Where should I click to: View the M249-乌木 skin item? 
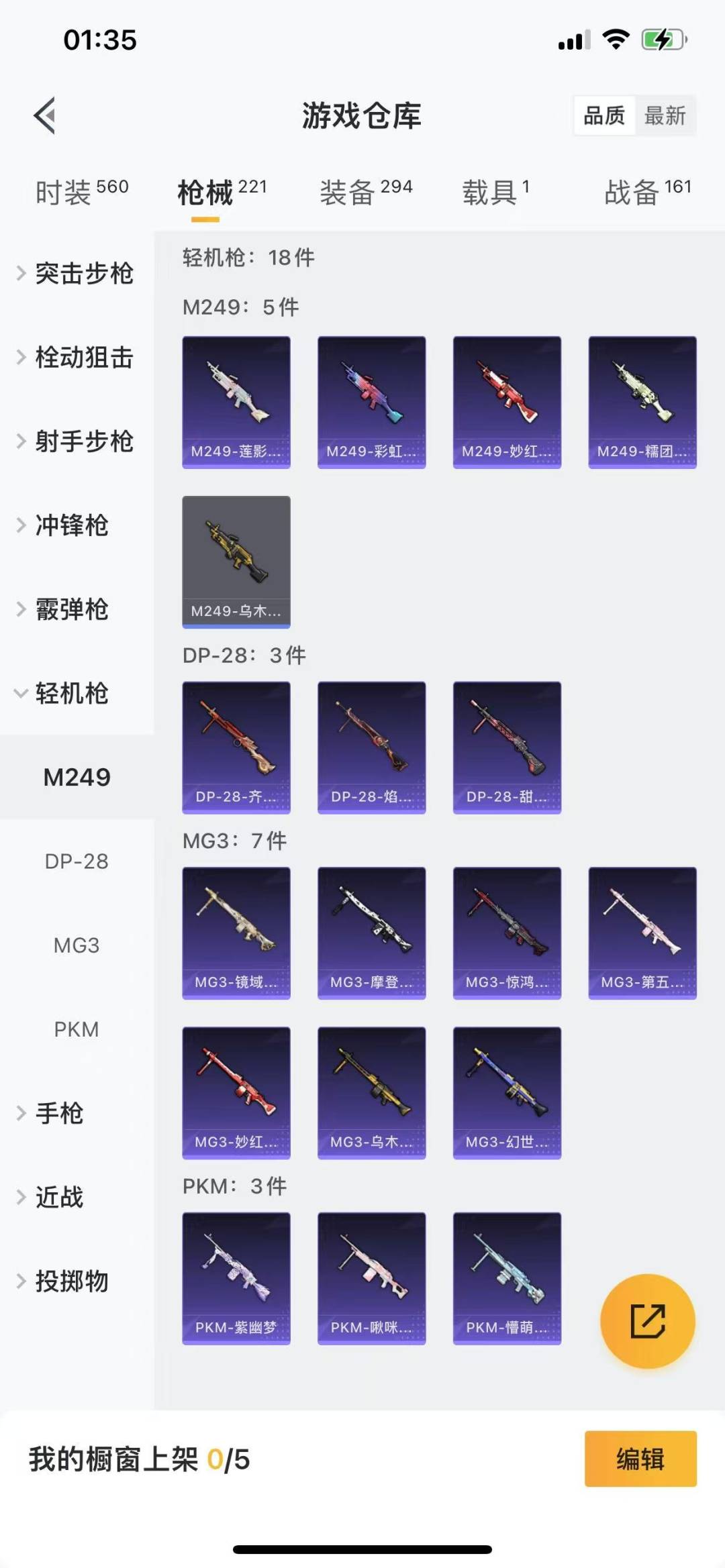[236, 562]
